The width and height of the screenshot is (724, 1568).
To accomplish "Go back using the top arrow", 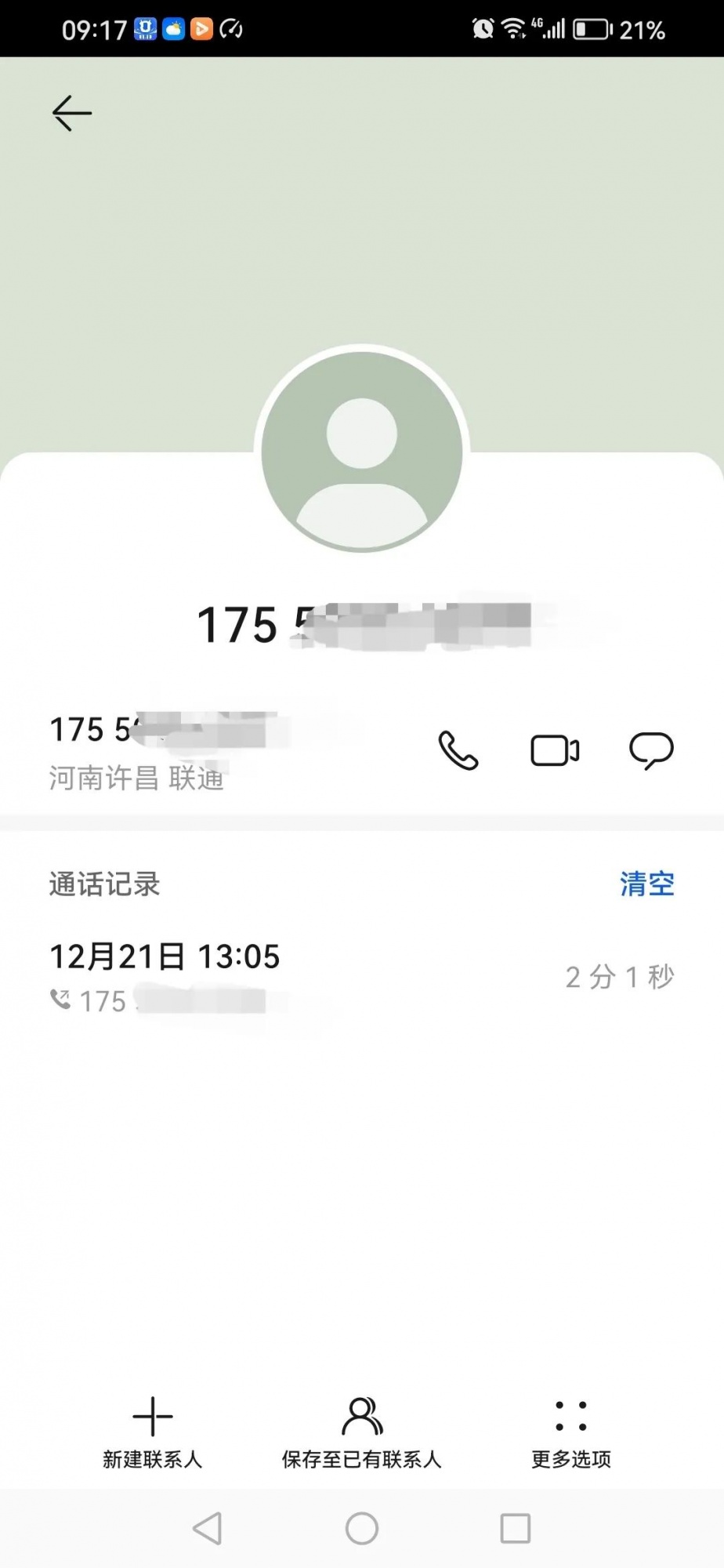I will [x=72, y=114].
